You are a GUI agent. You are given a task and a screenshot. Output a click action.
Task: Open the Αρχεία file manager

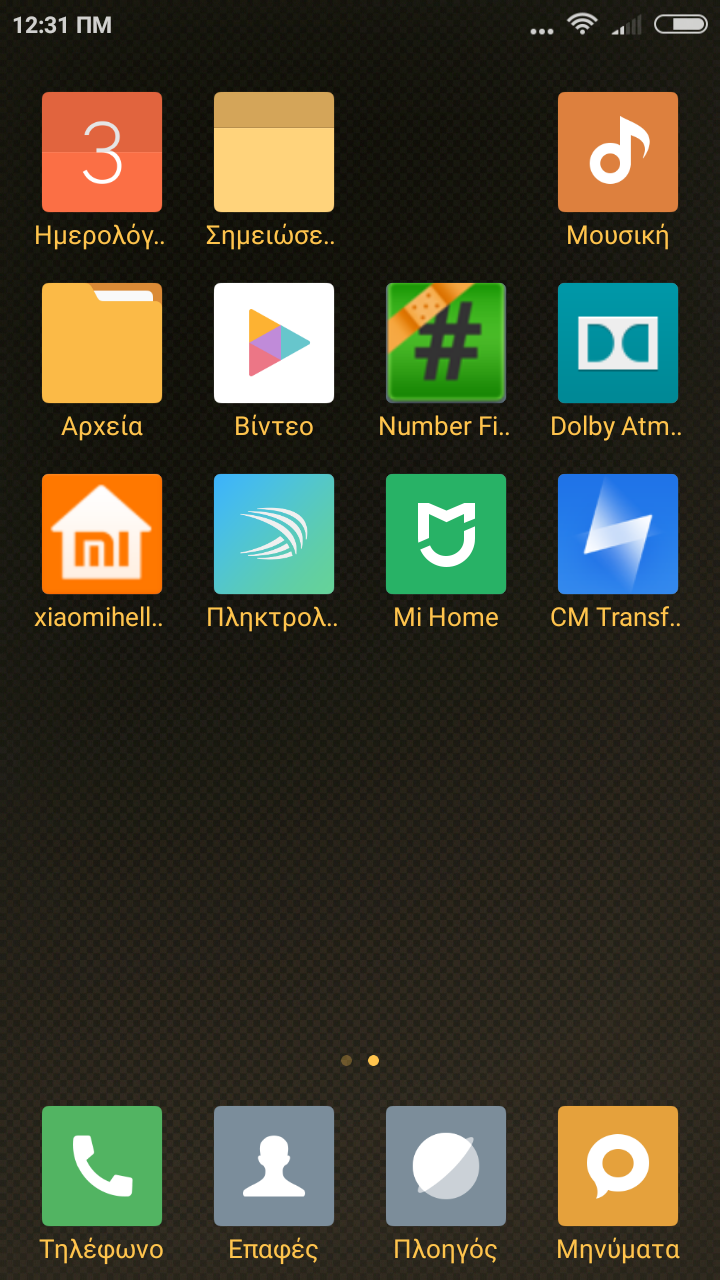click(101, 343)
